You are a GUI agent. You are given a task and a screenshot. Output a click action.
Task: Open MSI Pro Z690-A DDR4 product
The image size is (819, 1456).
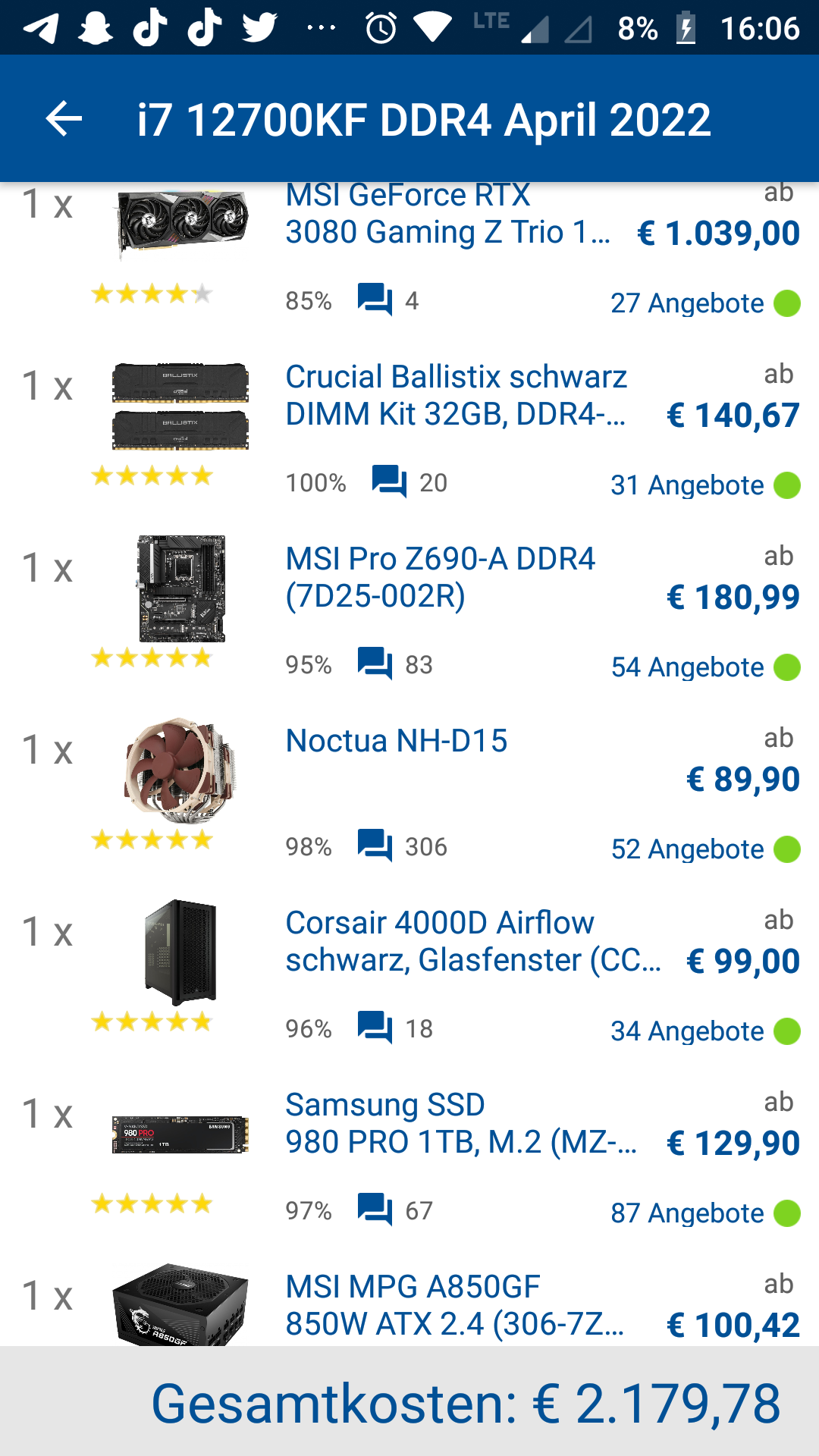pos(440,577)
